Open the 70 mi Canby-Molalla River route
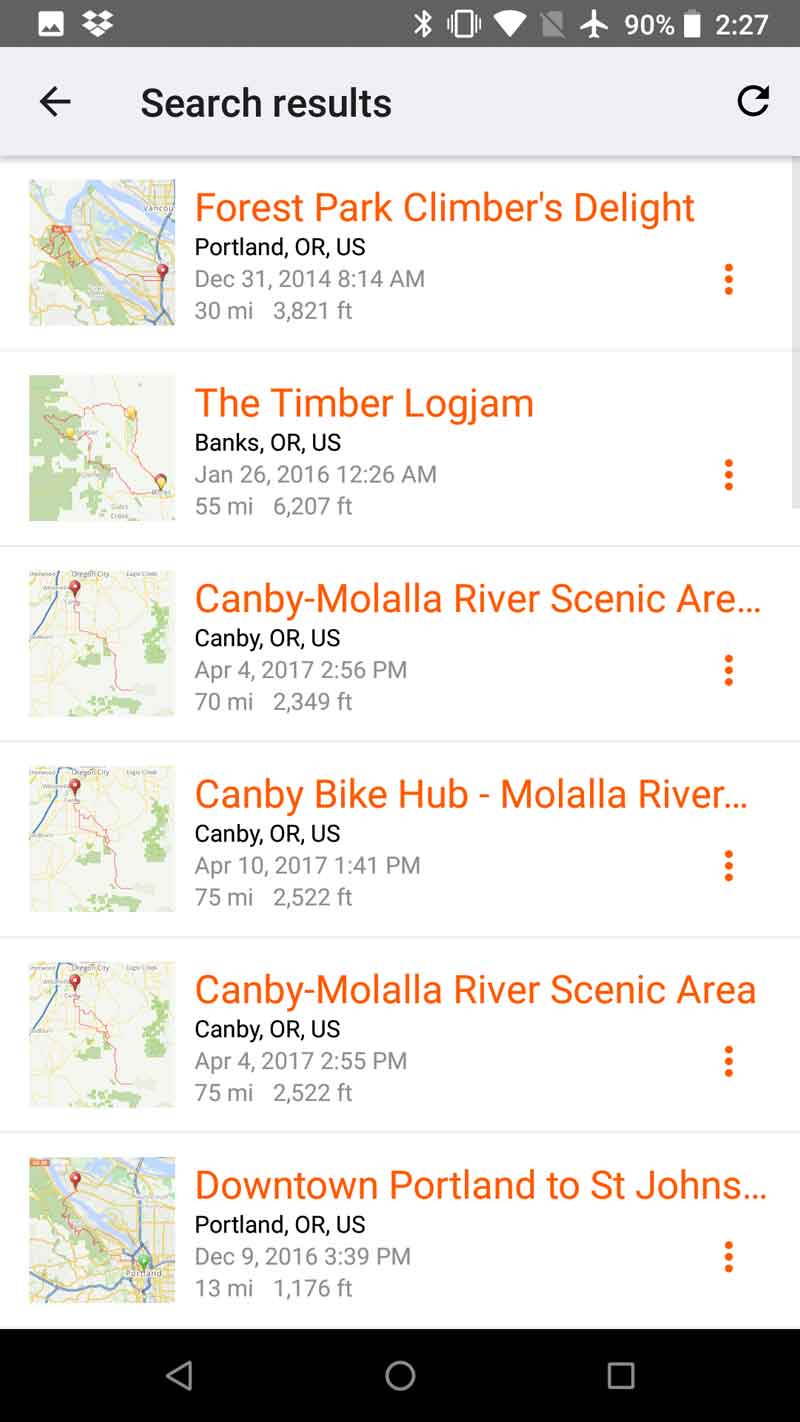 pos(400,644)
